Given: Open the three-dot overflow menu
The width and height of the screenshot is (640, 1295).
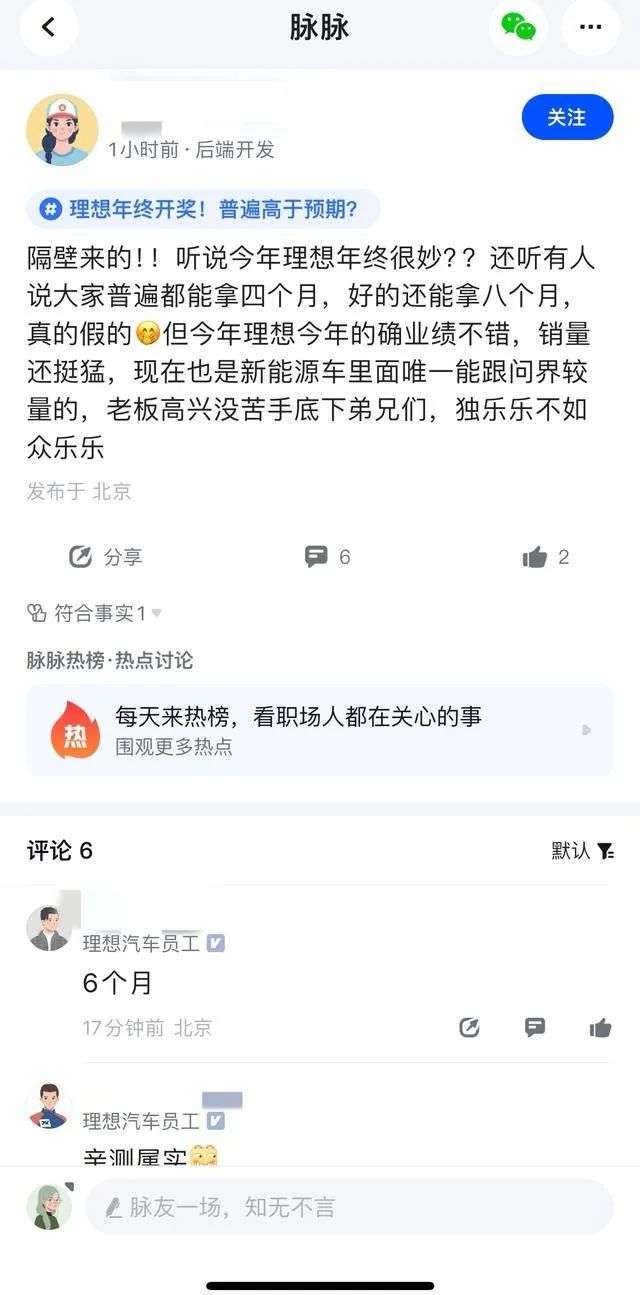Looking at the screenshot, I should pyautogui.click(x=590, y=28).
